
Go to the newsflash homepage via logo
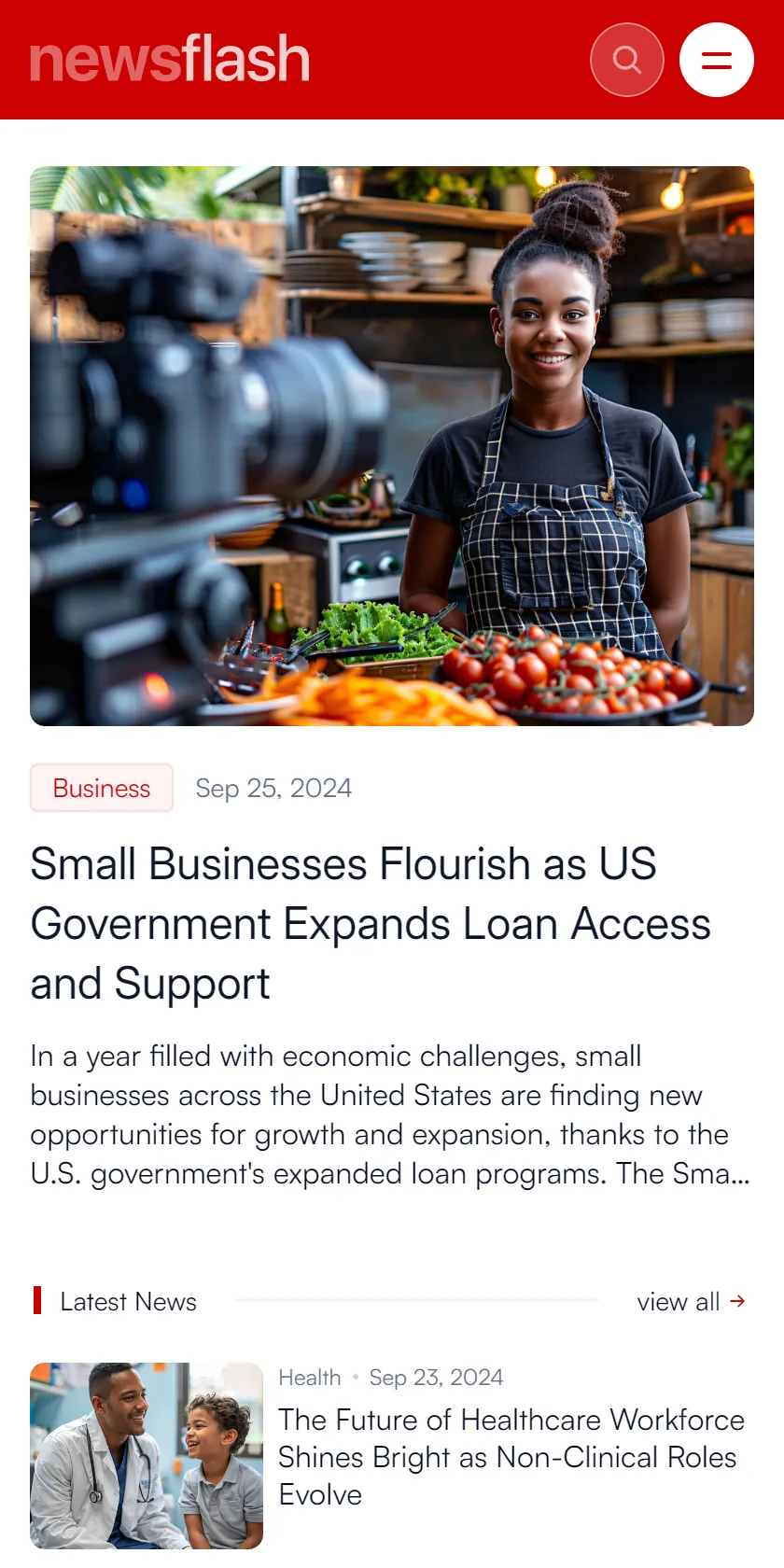[x=170, y=60]
